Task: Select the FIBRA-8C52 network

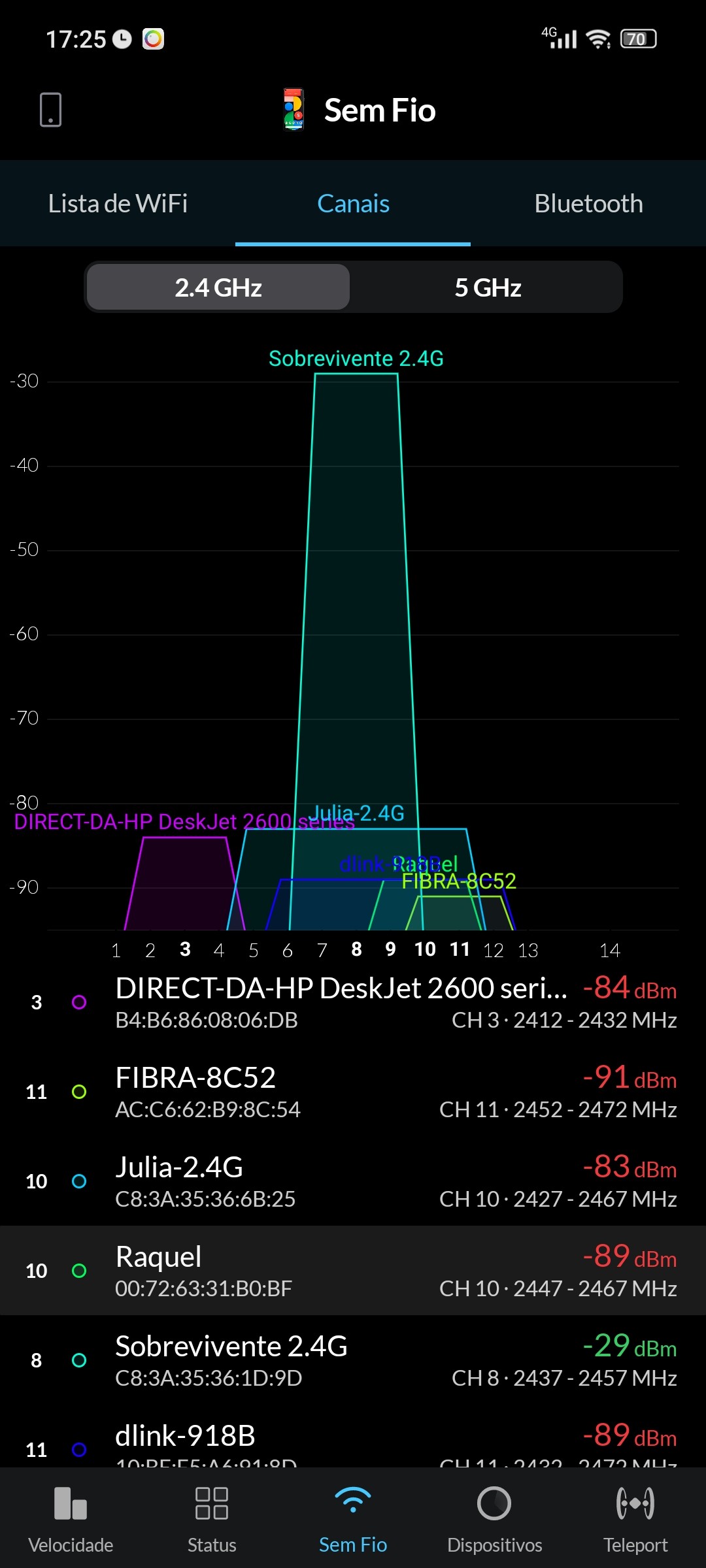Action: (353, 1092)
